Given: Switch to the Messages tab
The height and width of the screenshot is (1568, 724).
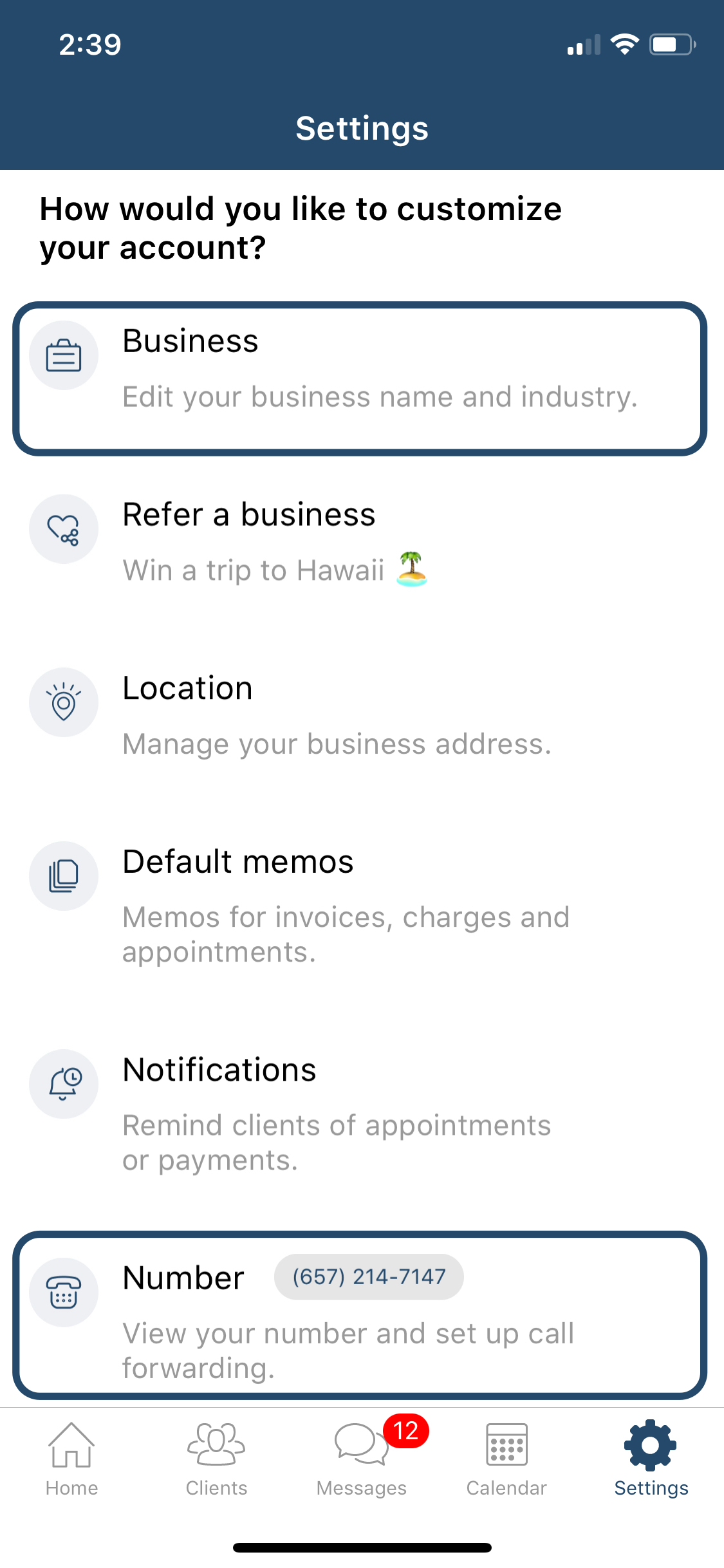Looking at the screenshot, I should coord(362,1460).
